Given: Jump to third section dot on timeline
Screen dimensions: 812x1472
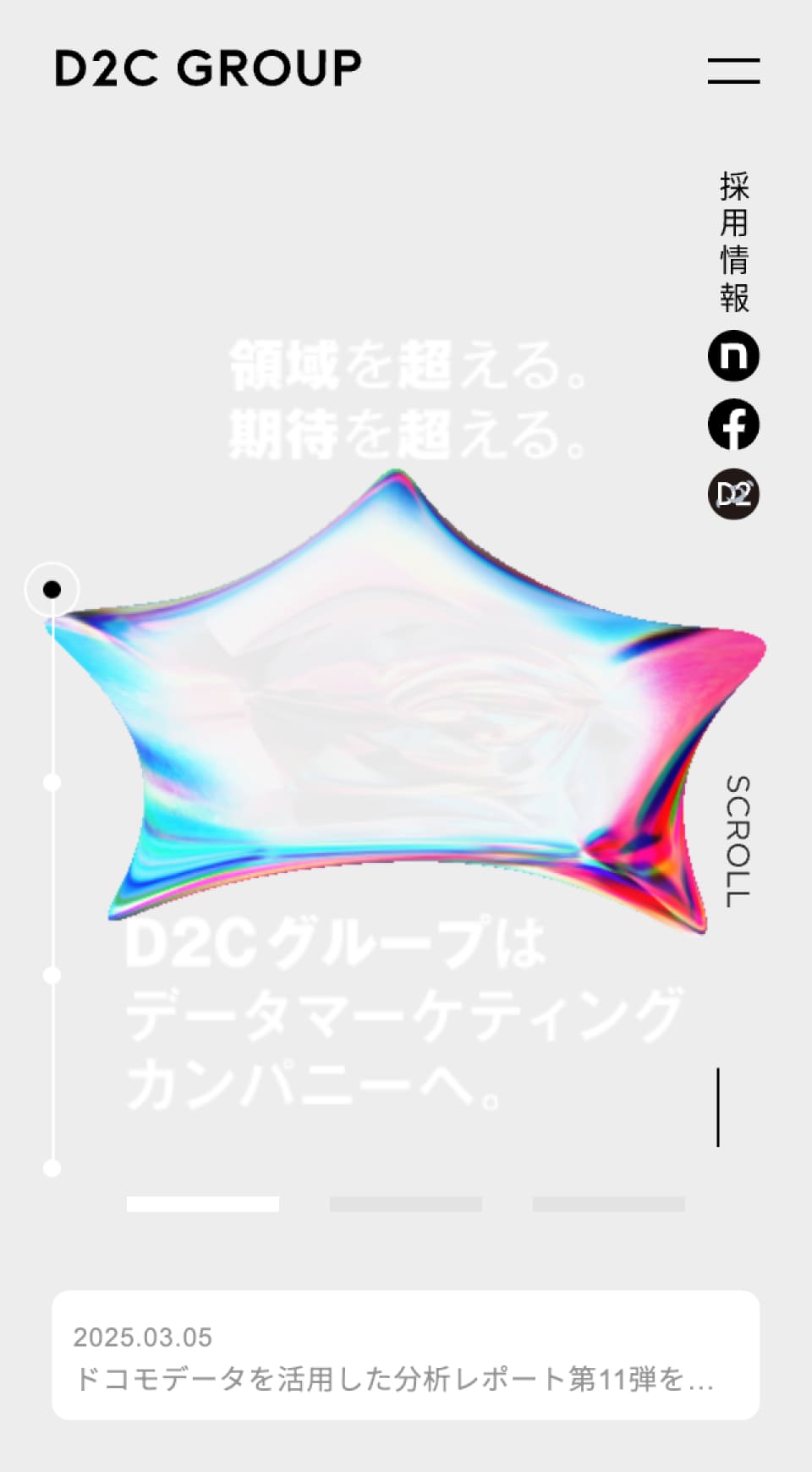Looking at the screenshot, I should [x=52, y=975].
